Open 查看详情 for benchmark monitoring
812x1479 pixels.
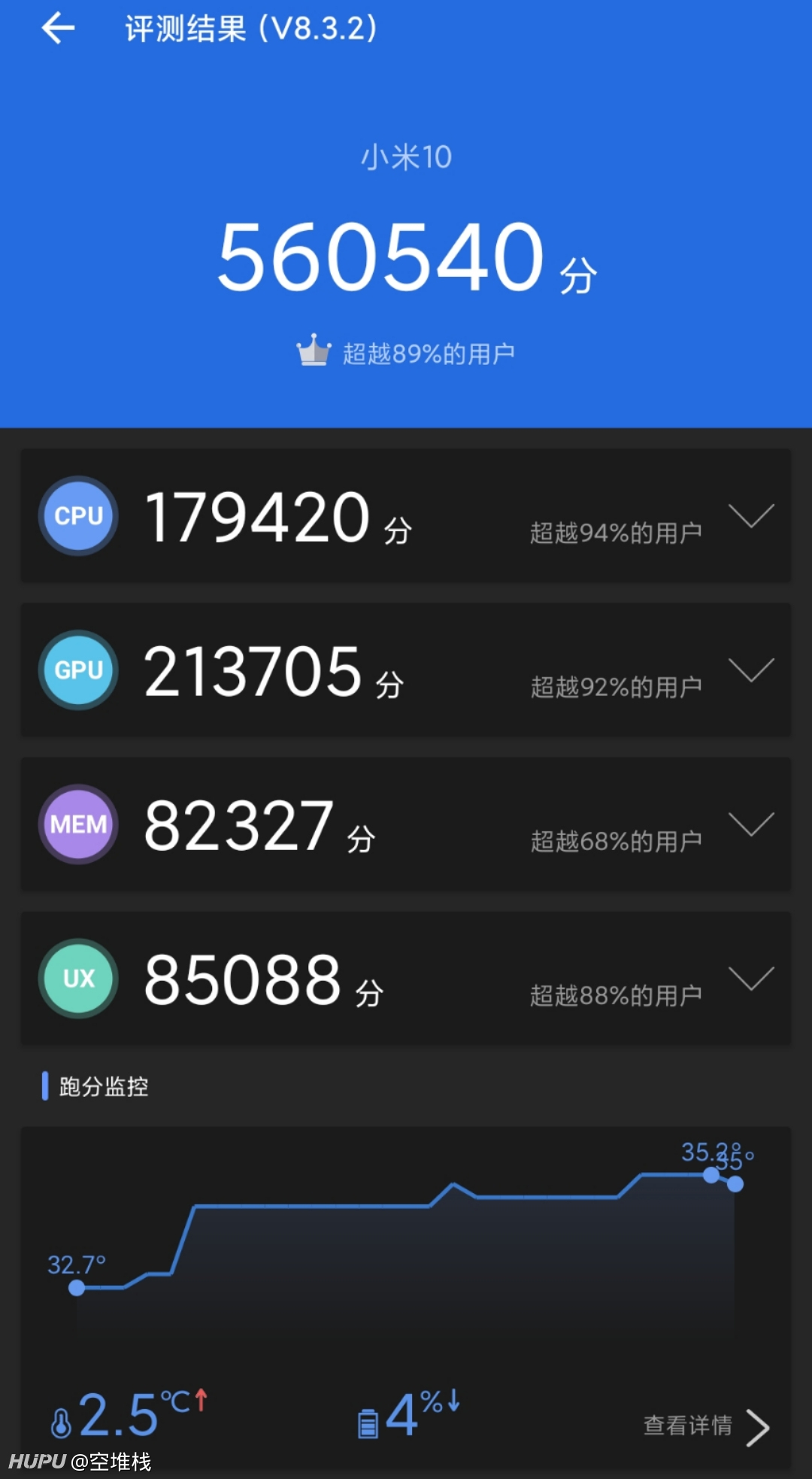707,1426
